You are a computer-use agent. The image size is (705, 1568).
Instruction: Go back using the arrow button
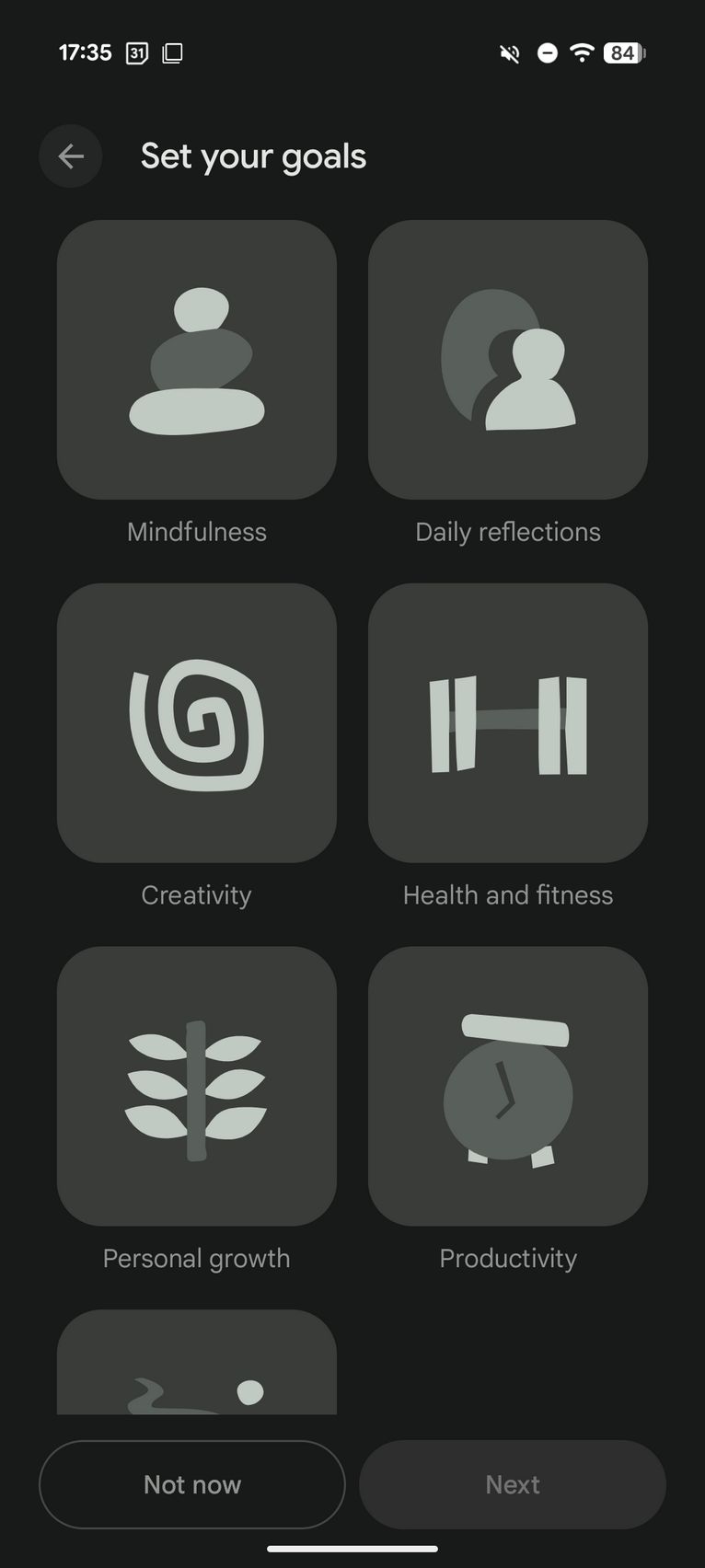click(71, 156)
